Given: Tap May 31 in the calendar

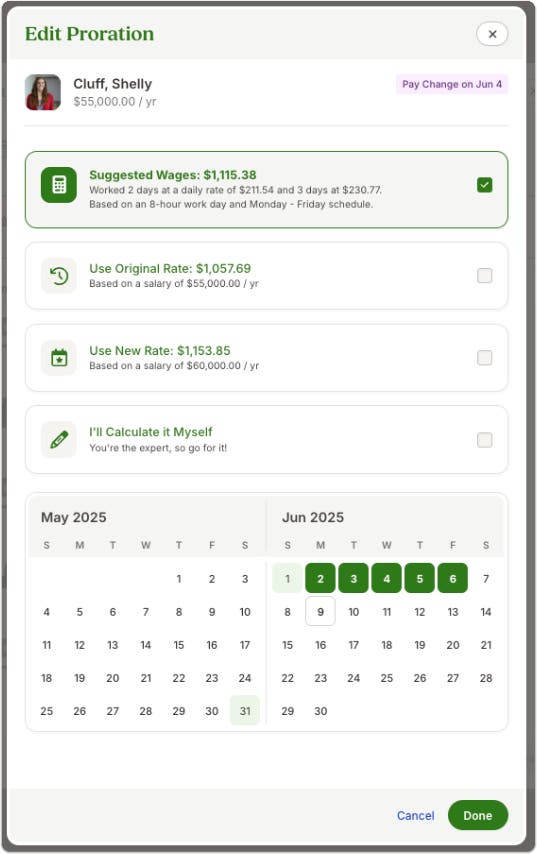Looking at the screenshot, I should (245, 710).
